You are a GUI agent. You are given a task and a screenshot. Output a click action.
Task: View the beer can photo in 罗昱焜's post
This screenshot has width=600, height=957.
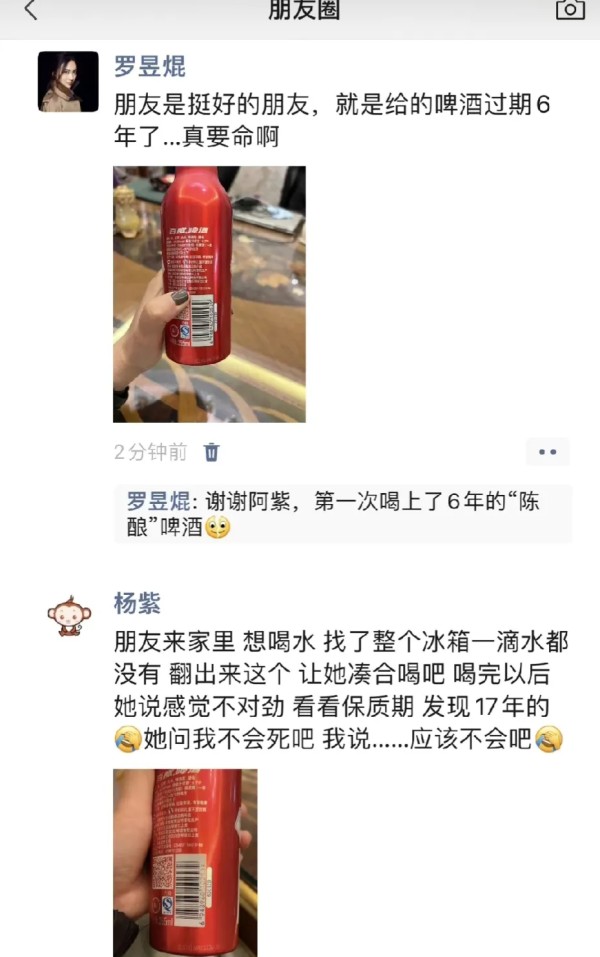pyautogui.click(x=209, y=294)
